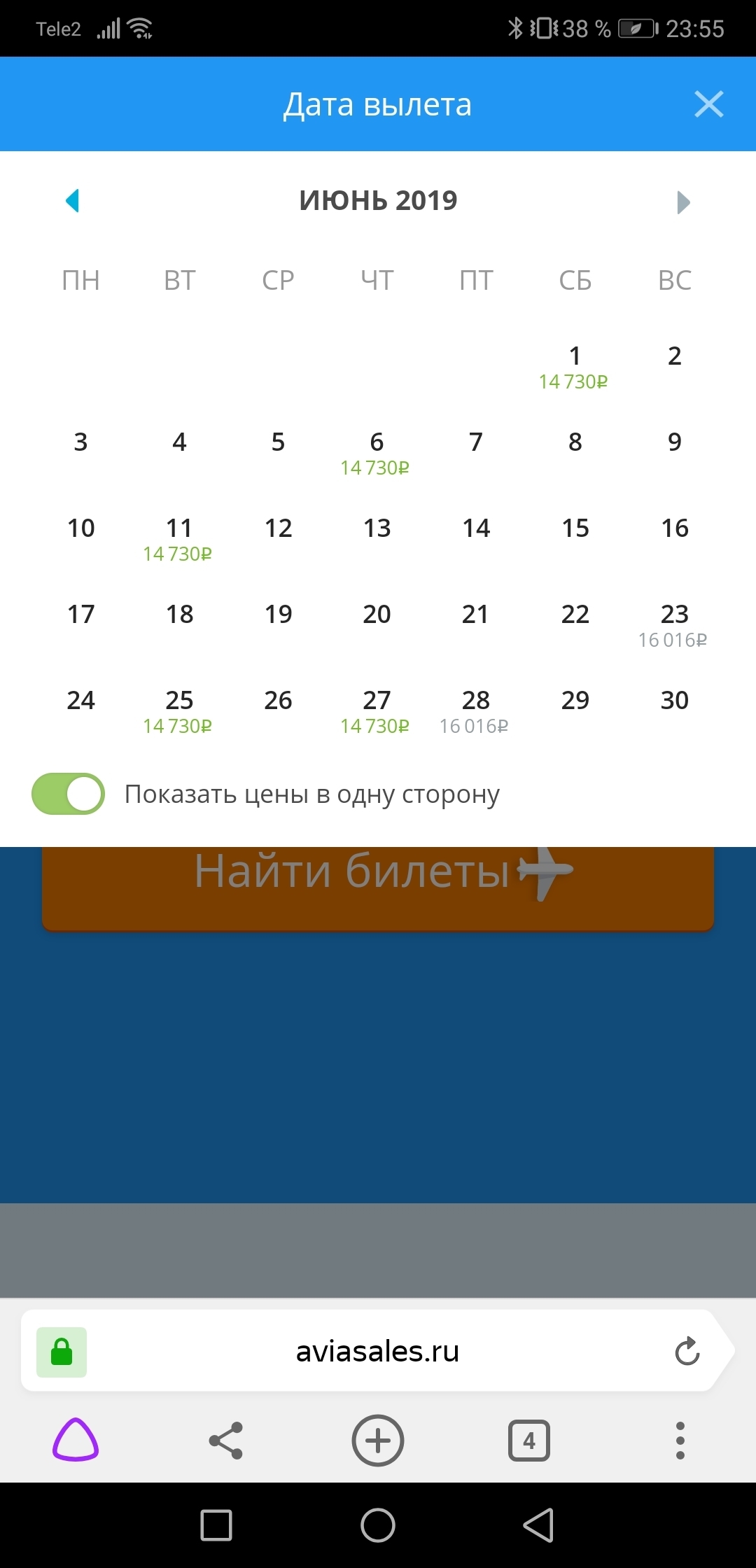The width and height of the screenshot is (756, 1568).
Task: Pick June 30 as departure date
Action: pos(675,700)
